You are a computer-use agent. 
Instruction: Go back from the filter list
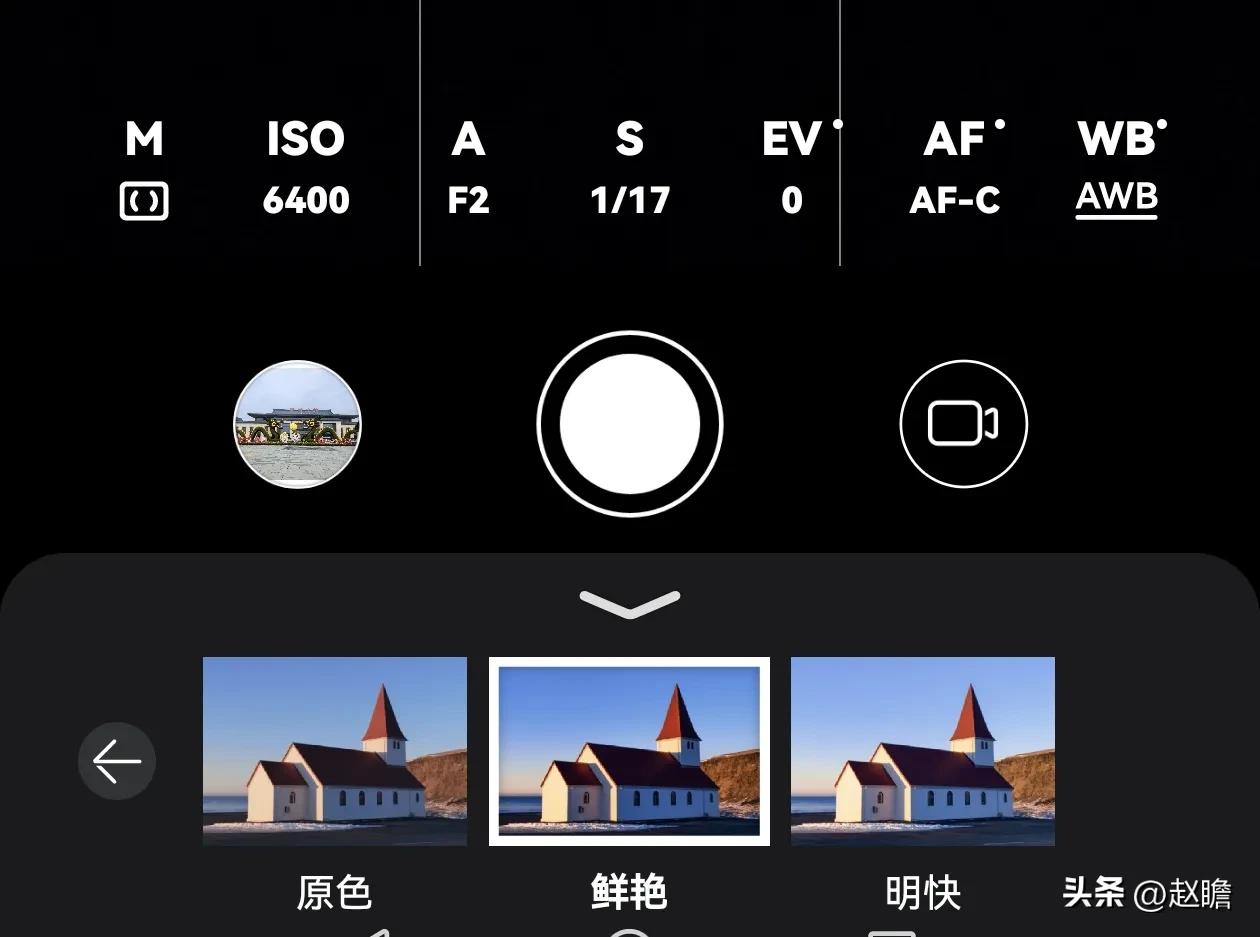click(117, 762)
